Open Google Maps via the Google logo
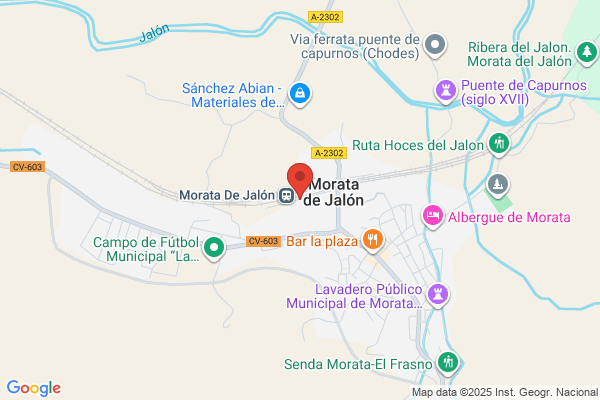The width and height of the screenshot is (600, 400). pos(34,388)
